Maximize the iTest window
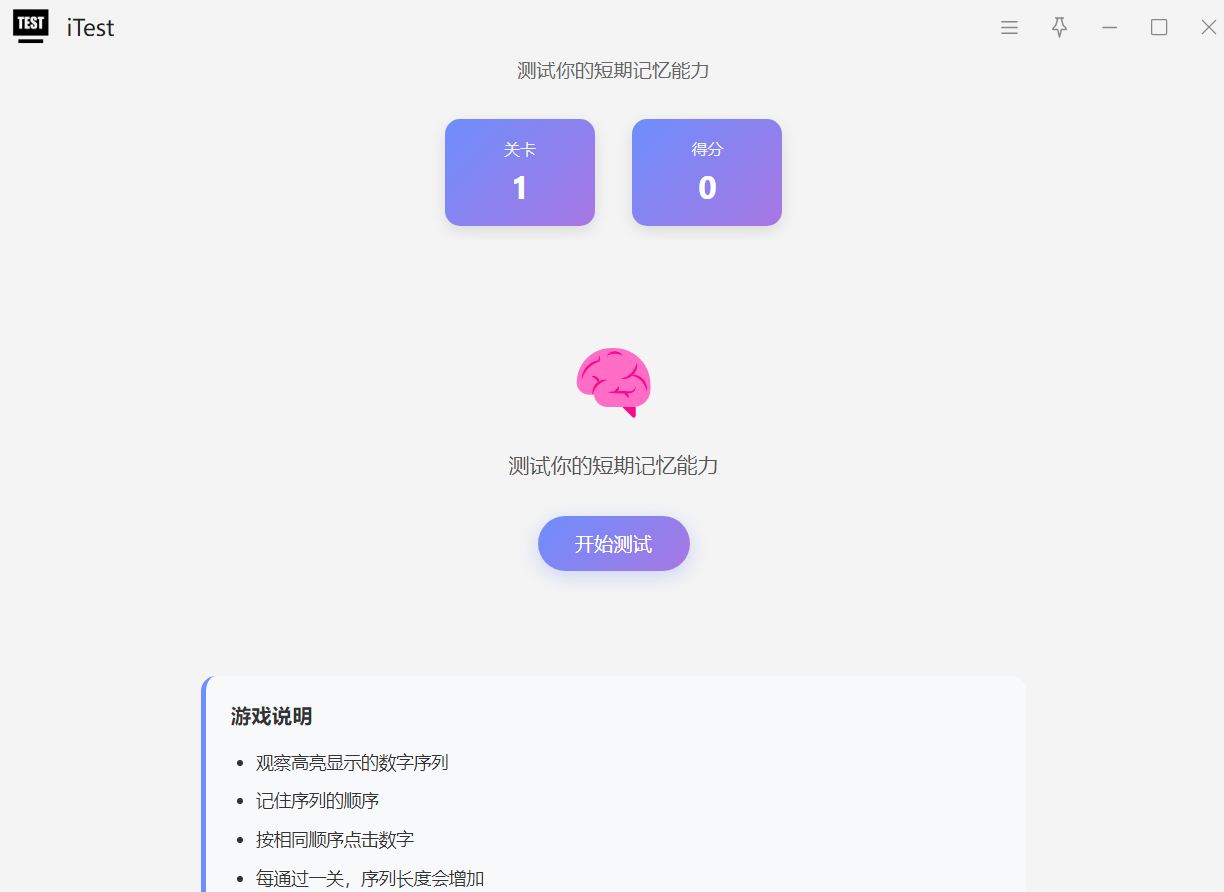This screenshot has width=1224, height=892. [1159, 28]
